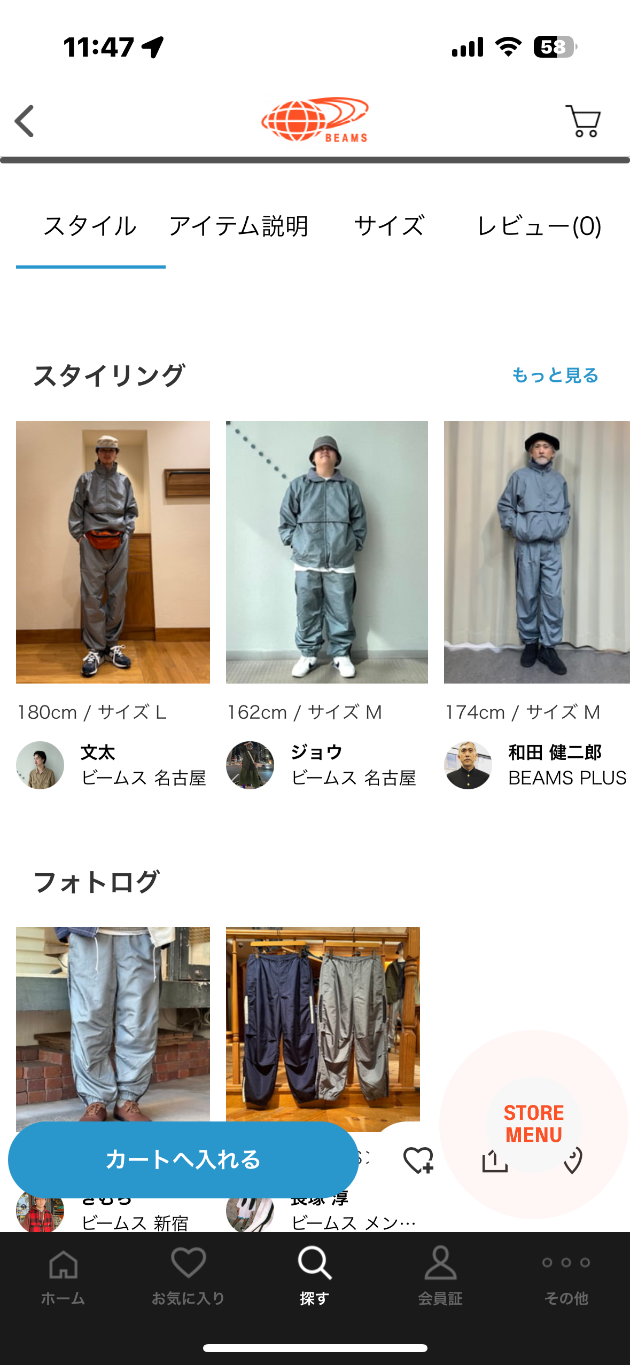The image size is (630, 1365).
Task: Open the 会員証 tab
Action: tap(440, 1277)
